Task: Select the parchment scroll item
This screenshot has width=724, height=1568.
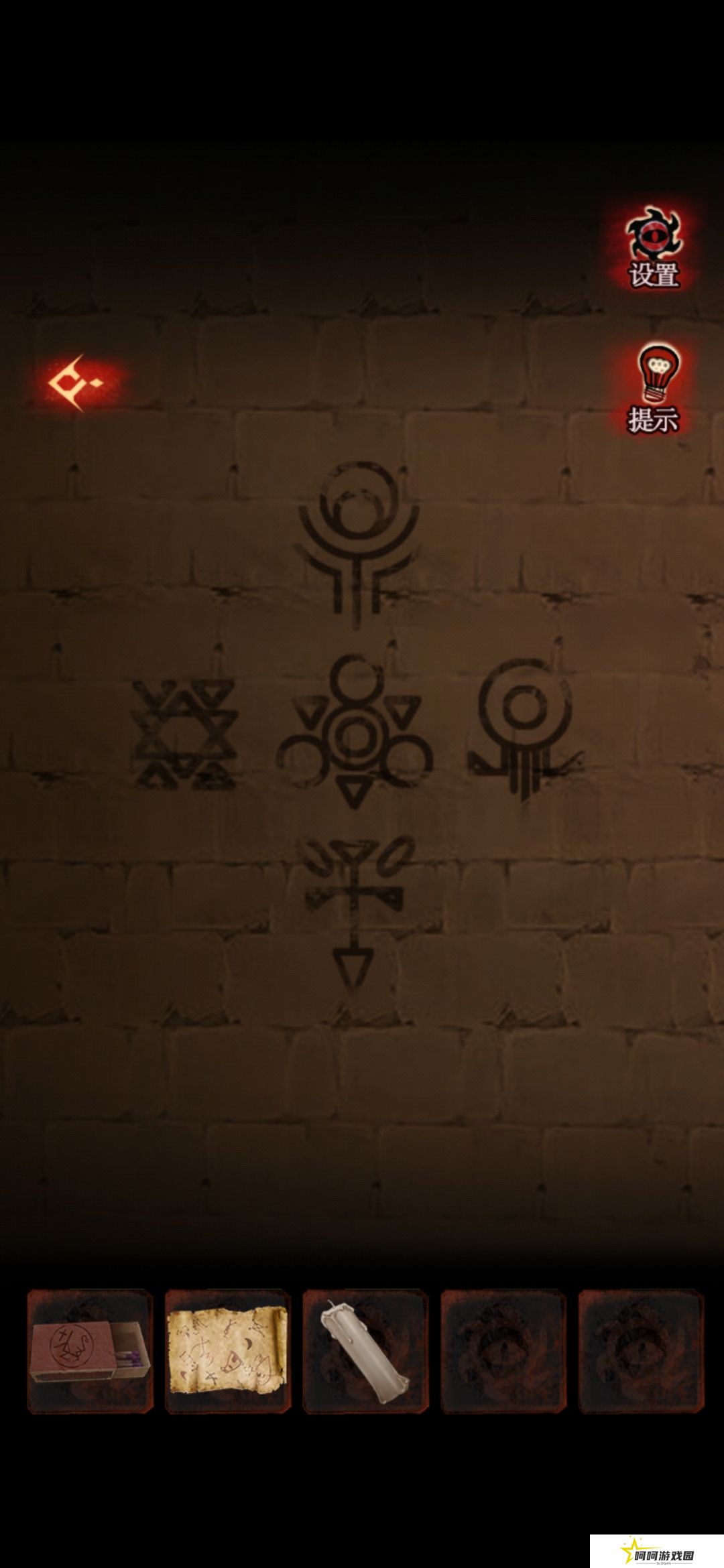Action: tap(228, 1351)
